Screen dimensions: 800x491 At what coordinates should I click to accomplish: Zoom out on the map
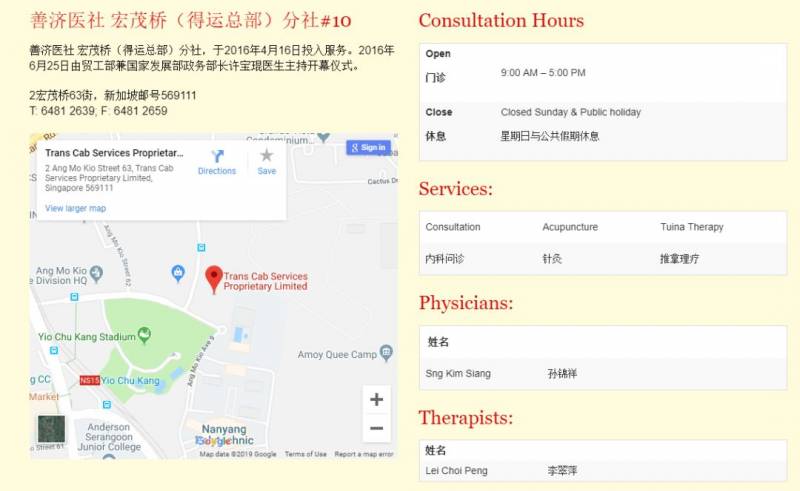tap(376, 429)
